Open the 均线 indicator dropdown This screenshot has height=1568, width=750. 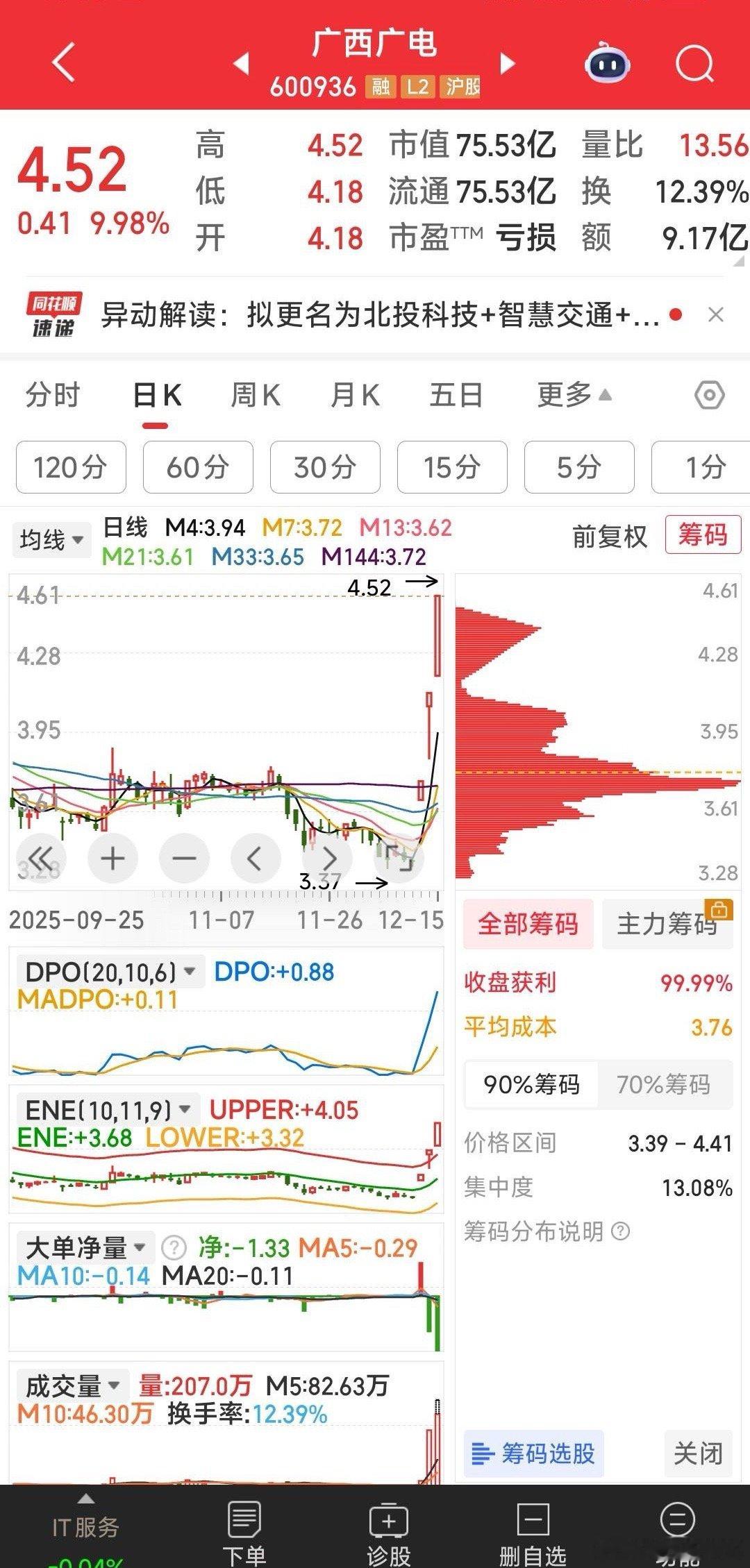(x=51, y=539)
